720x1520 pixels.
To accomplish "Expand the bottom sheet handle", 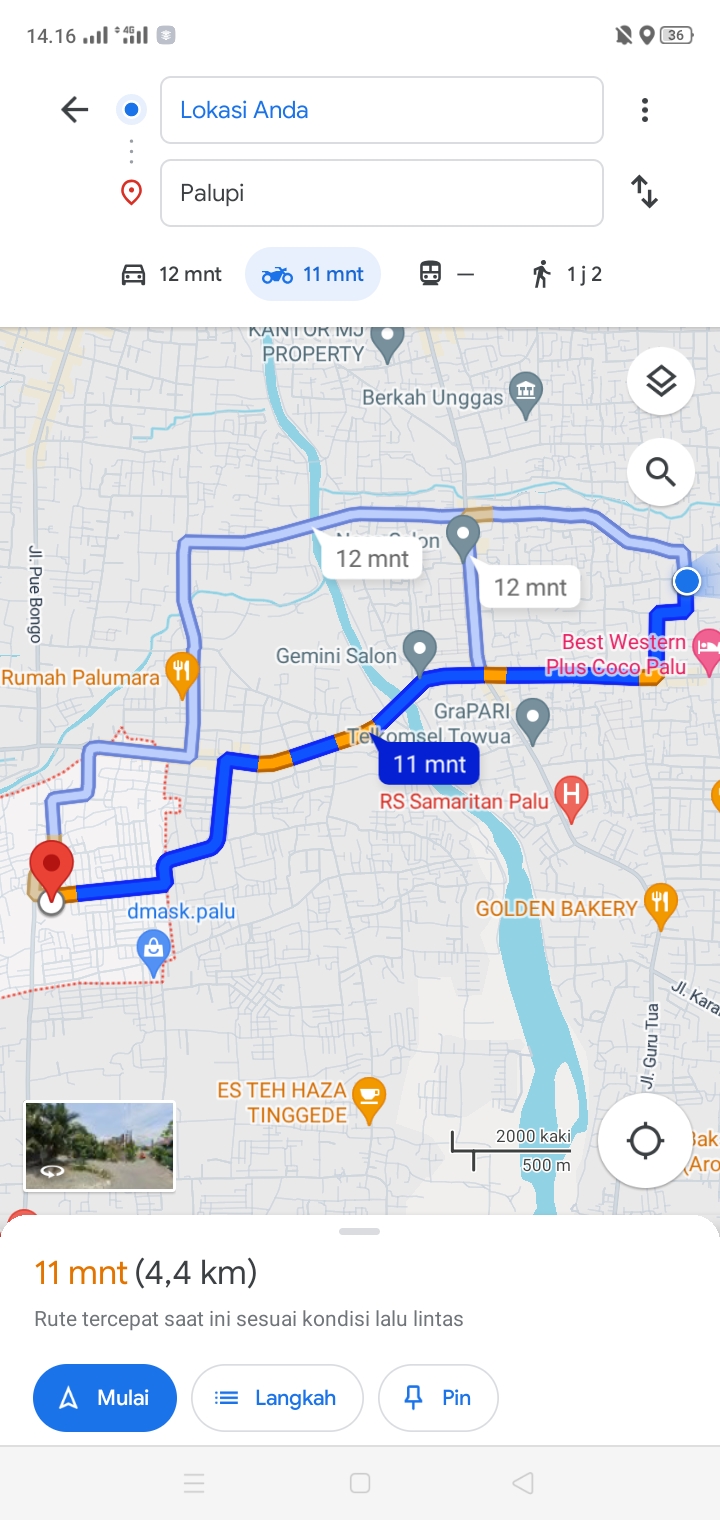I will [360, 1231].
